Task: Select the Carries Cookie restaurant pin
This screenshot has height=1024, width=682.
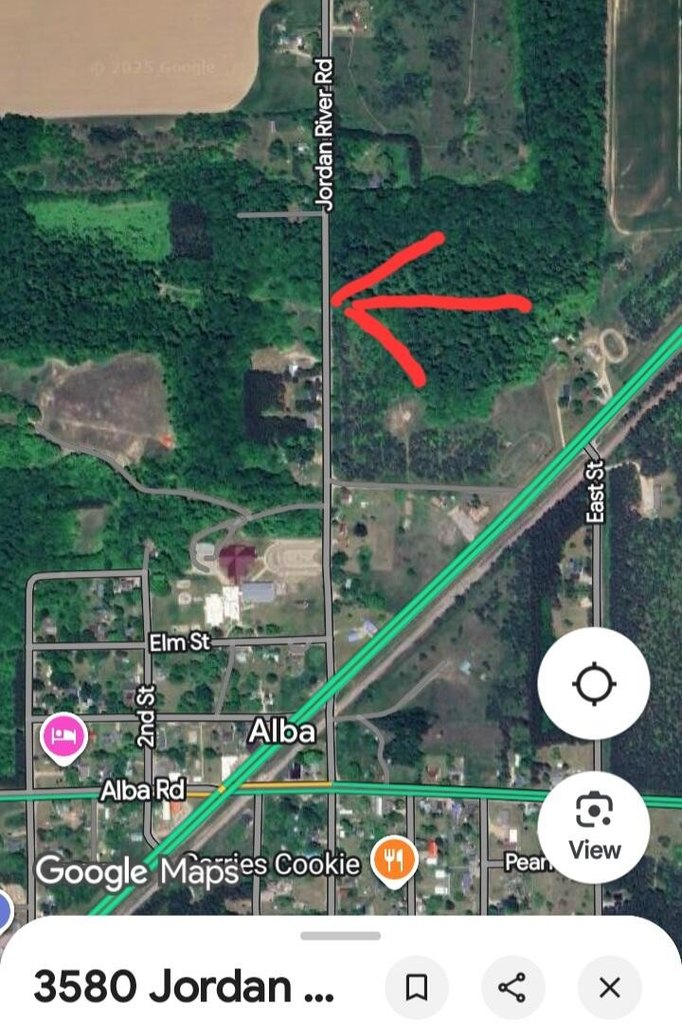Action: coord(395,859)
